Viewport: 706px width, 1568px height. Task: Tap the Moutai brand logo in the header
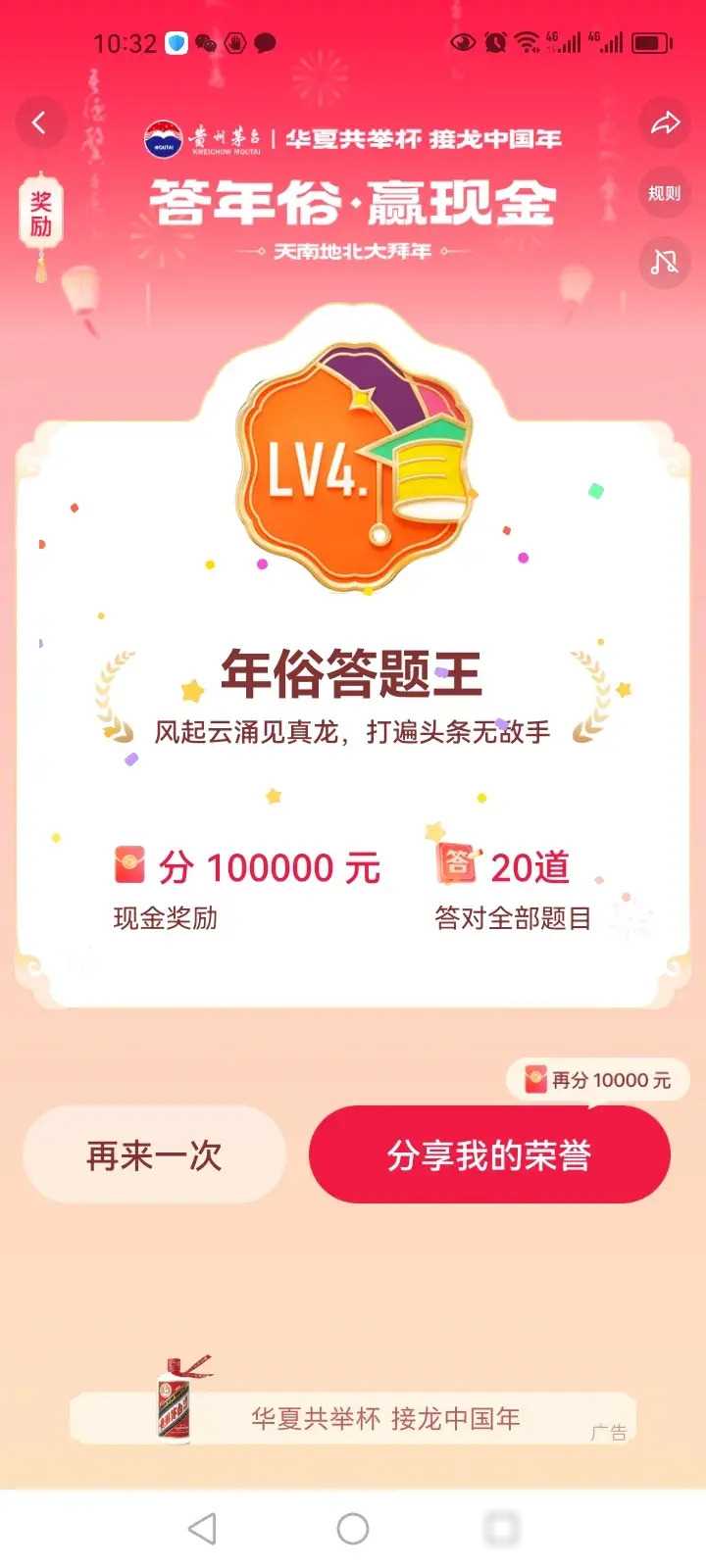pos(167,139)
